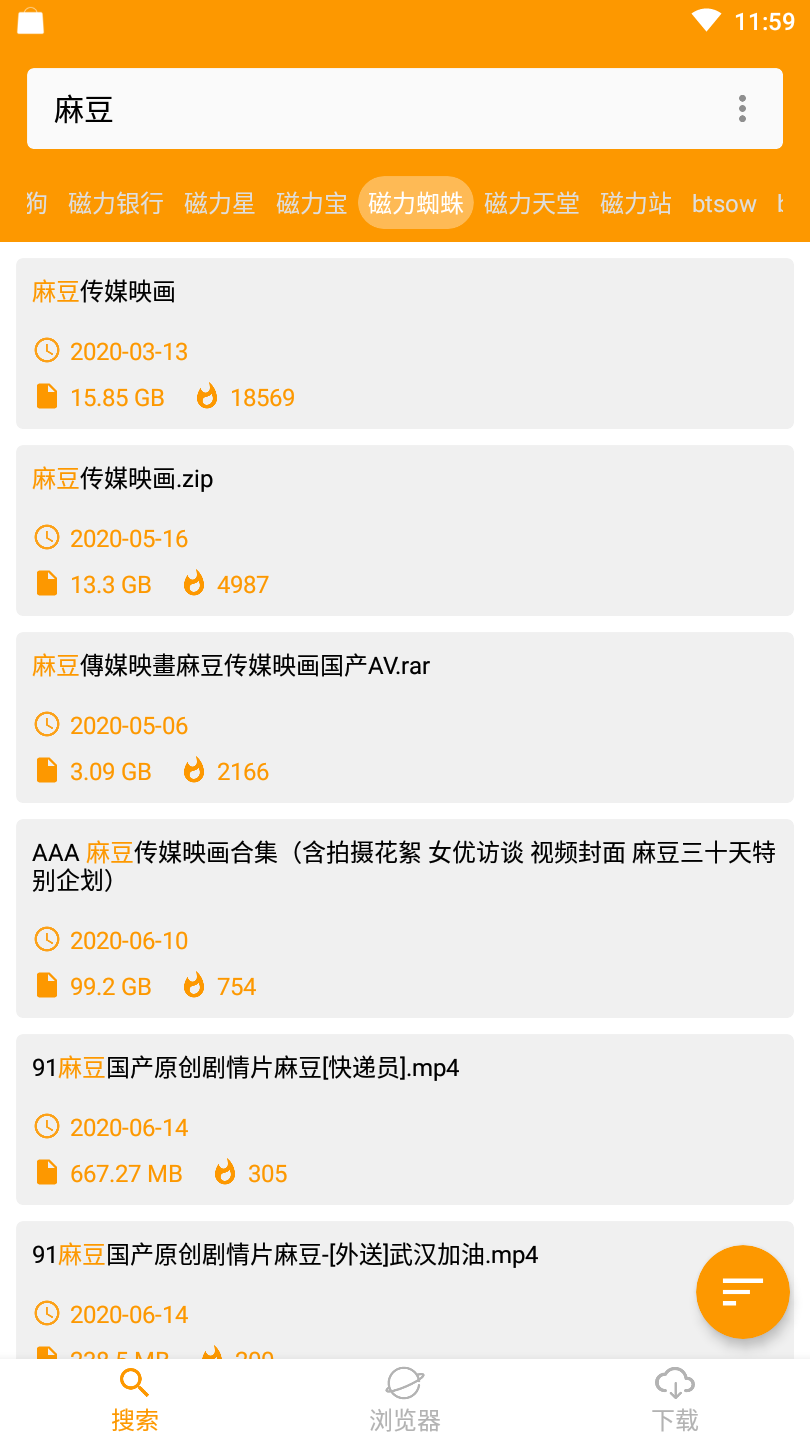This screenshot has width=810, height=1440.
Task: Choose the 磁力站 source tab
Action: (635, 203)
